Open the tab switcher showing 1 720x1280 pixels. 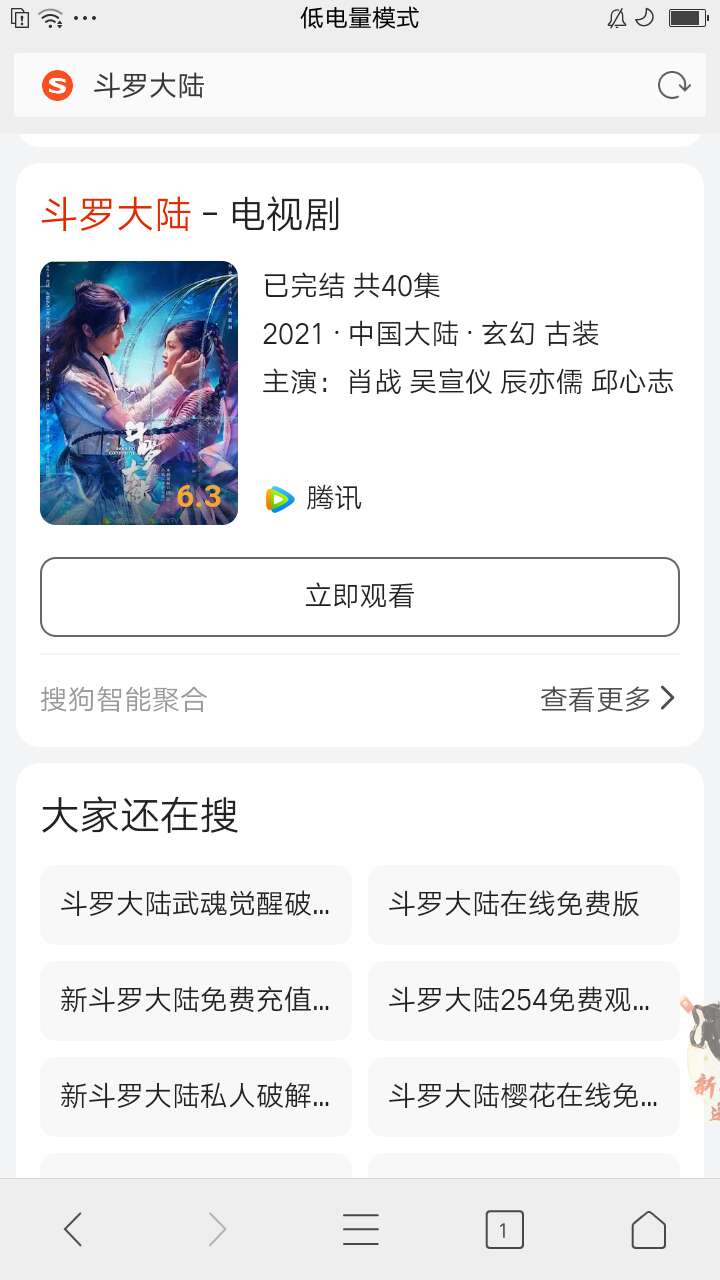[504, 1229]
